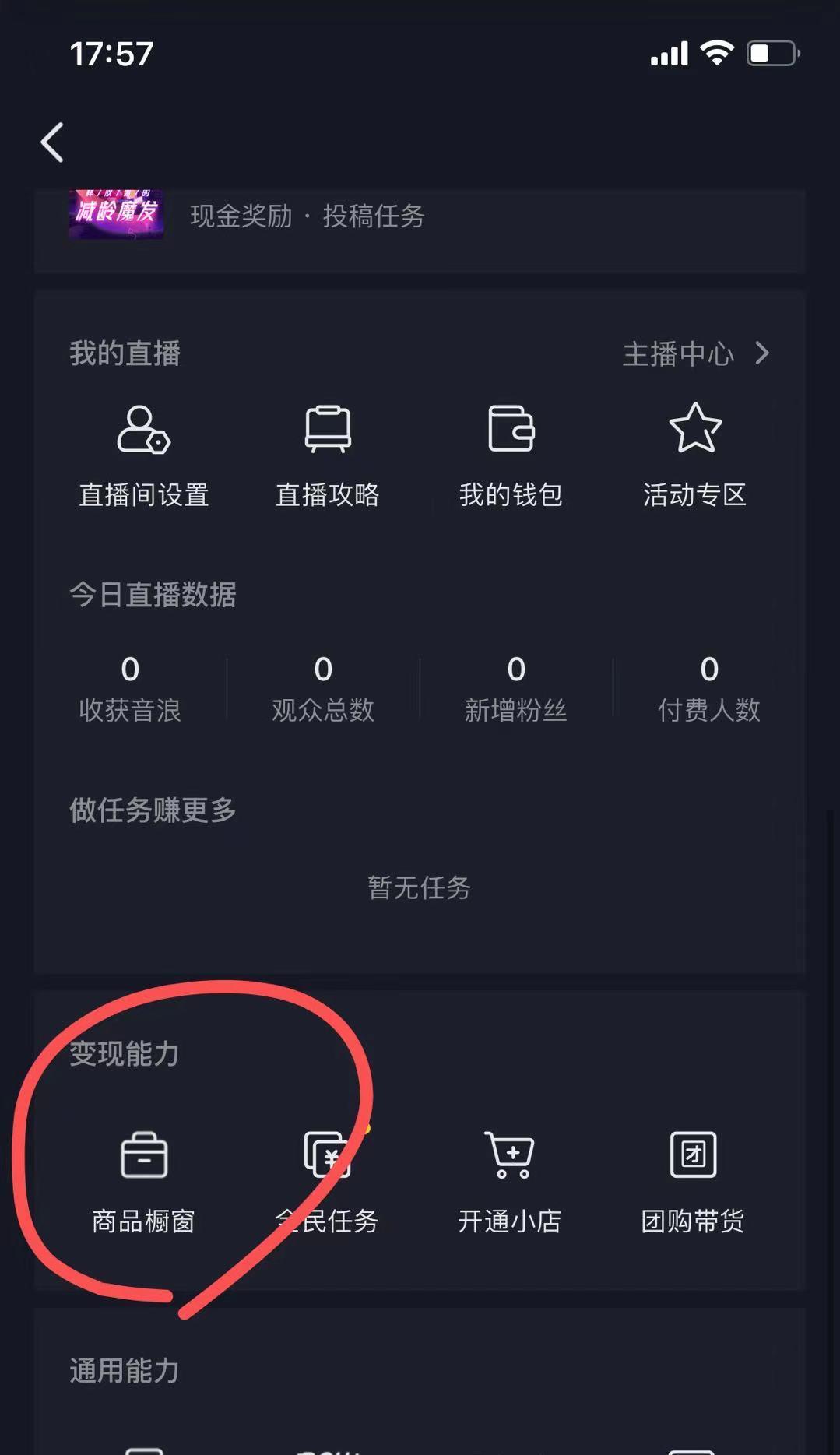Open 我的钱包 wallet

pyautogui.click(x=511, y=455)
